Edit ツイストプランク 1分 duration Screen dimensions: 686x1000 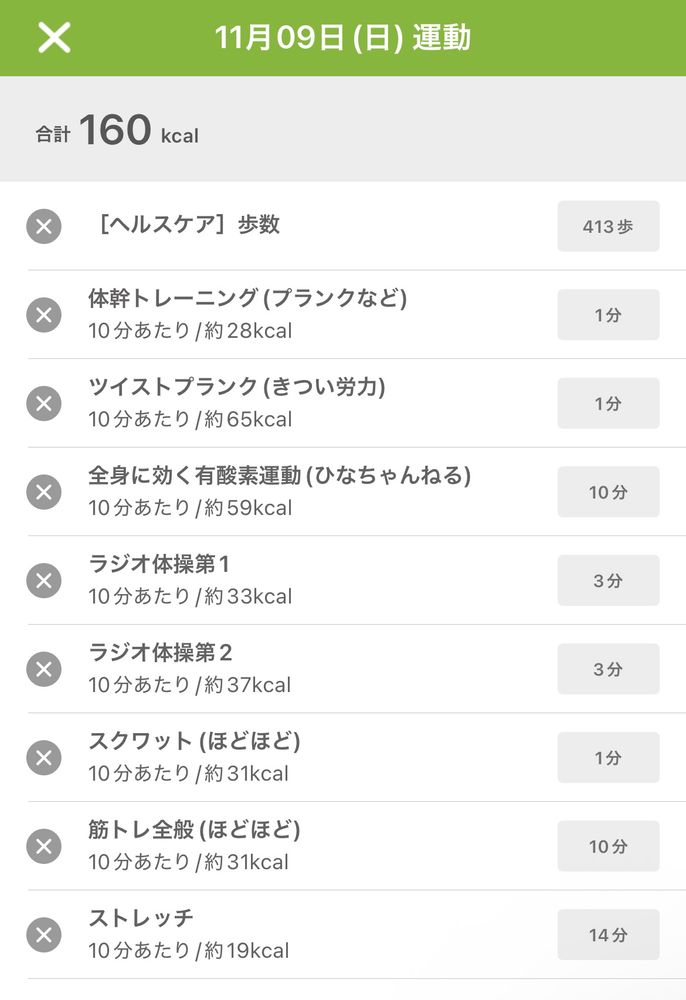[x=608, y=403]
